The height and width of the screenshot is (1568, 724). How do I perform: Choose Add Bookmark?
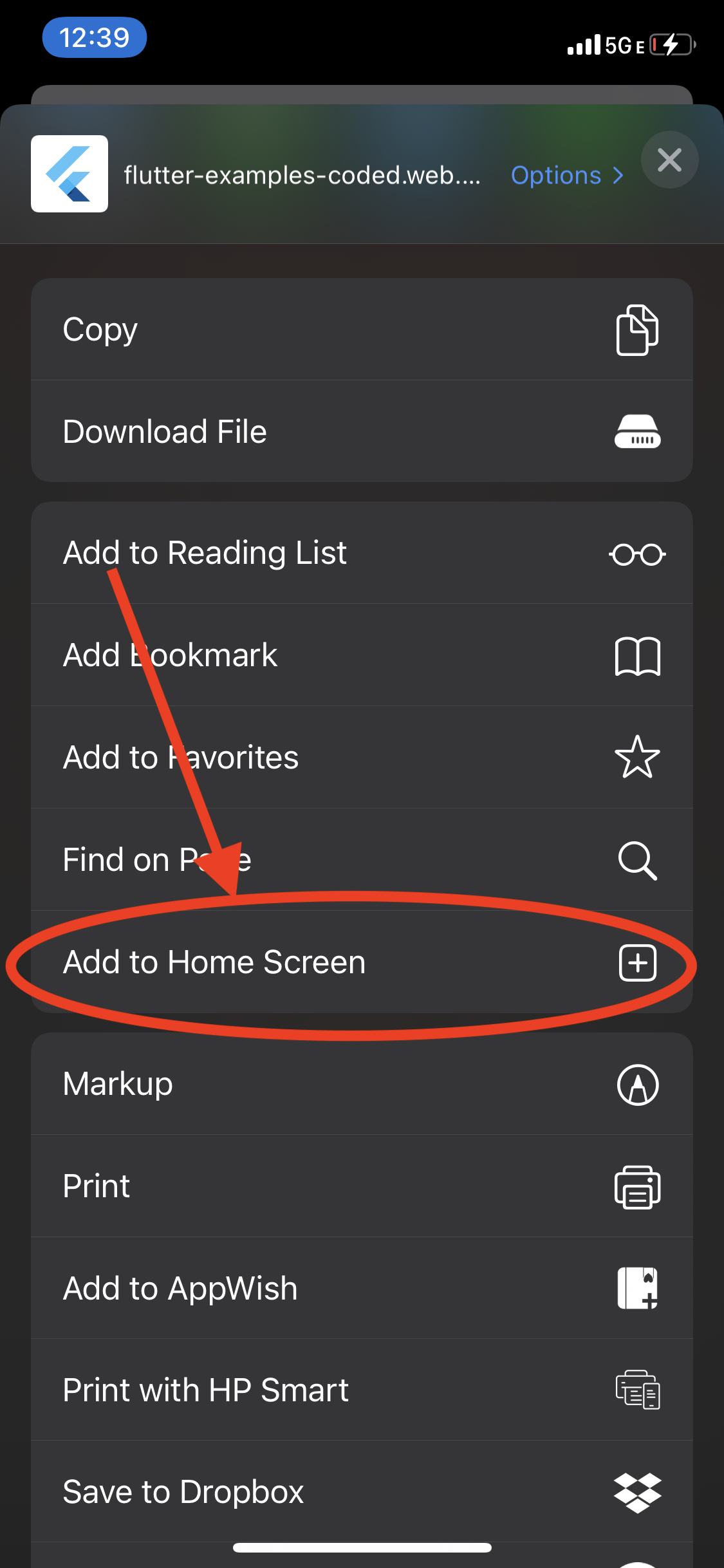point(362,655)
